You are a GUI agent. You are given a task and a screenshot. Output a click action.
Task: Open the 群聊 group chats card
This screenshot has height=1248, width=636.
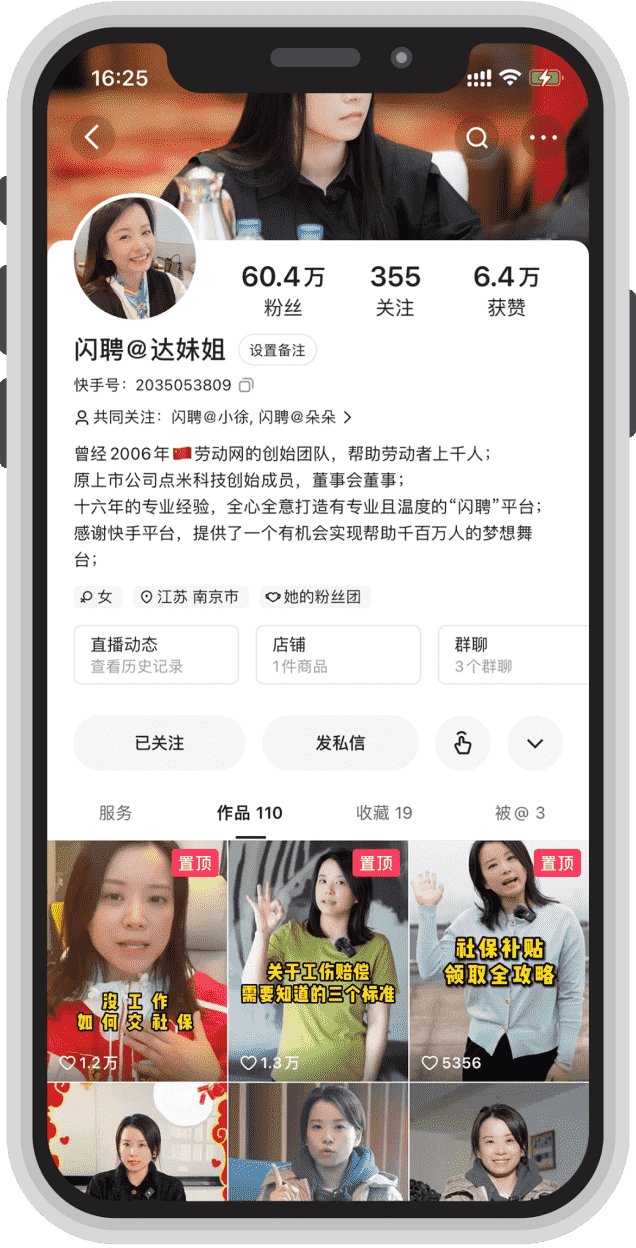tap(510, 655)
